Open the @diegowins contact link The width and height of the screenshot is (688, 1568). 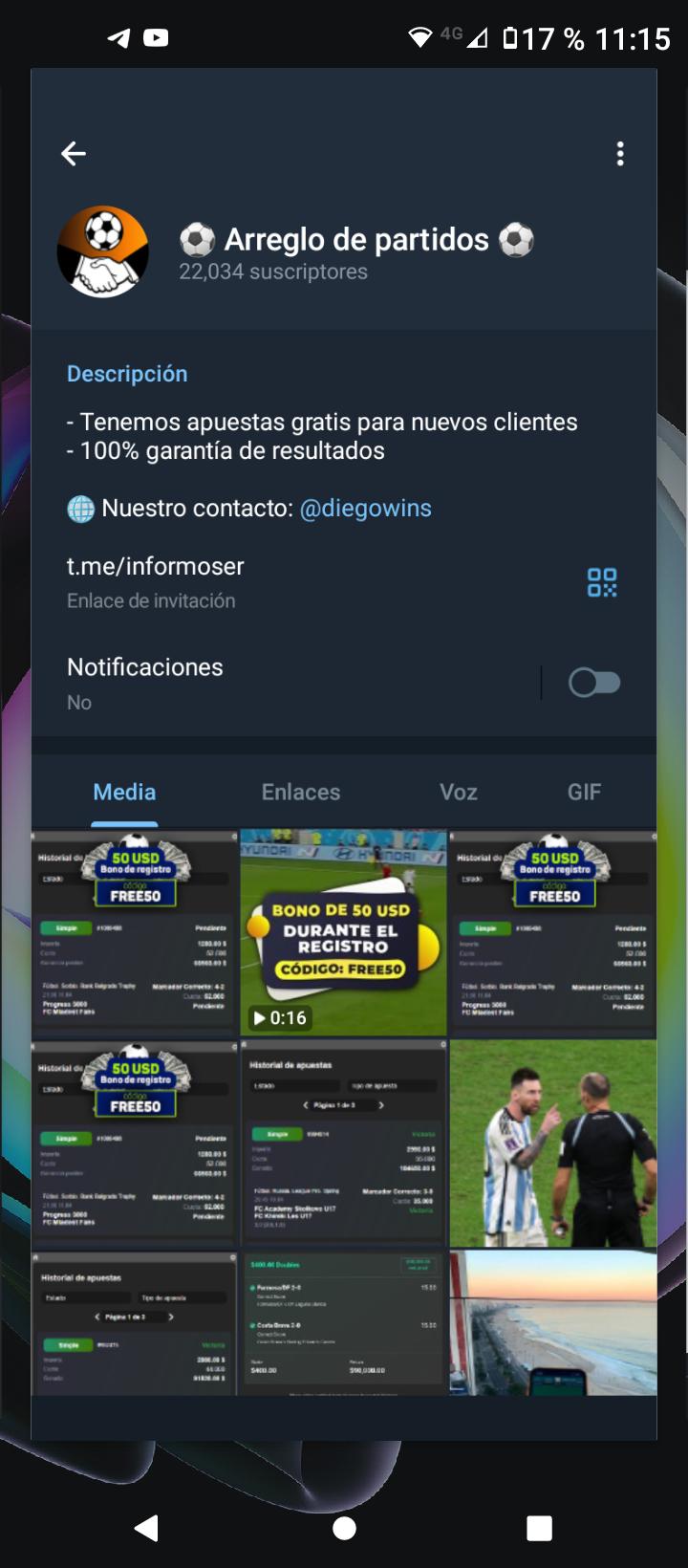pyautogui.click(x=365, y=509)
